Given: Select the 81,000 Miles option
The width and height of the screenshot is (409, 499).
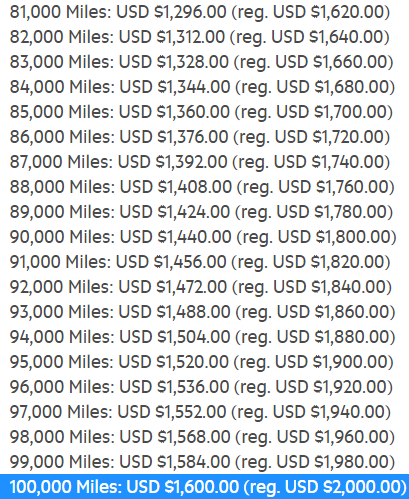Looking at the screenshot, I should (204, 12).
